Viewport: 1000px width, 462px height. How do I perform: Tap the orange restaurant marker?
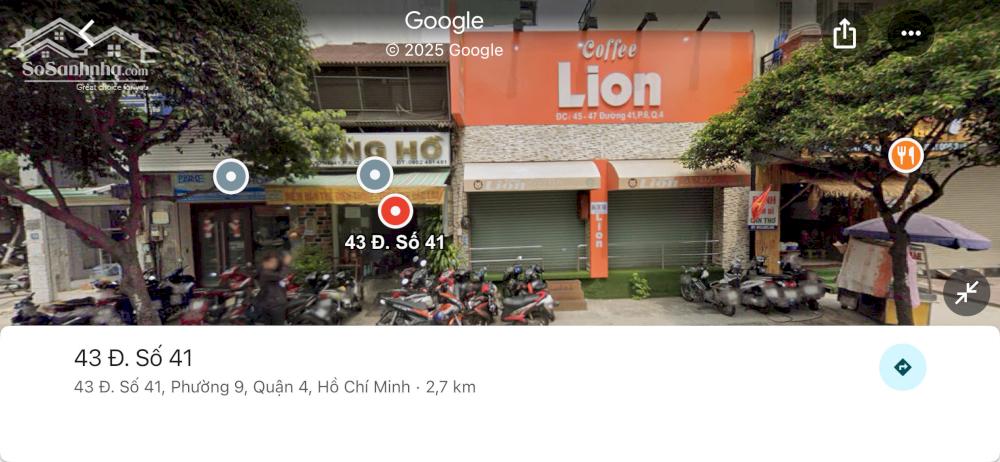(906, 155)
